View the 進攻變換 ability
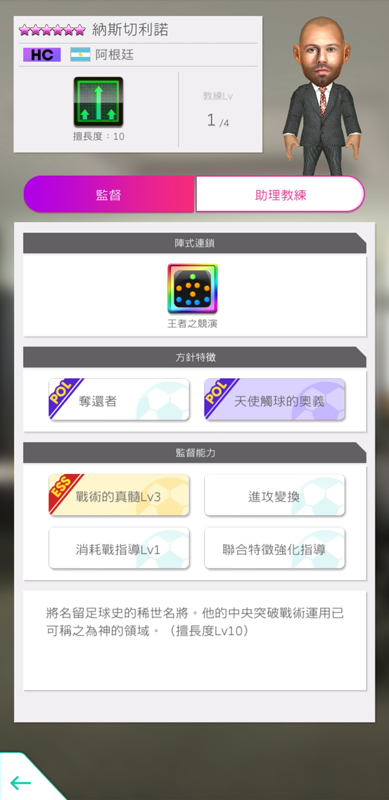Image resolution: width=389 pixels, height=800 pixels. pos(275,495)
